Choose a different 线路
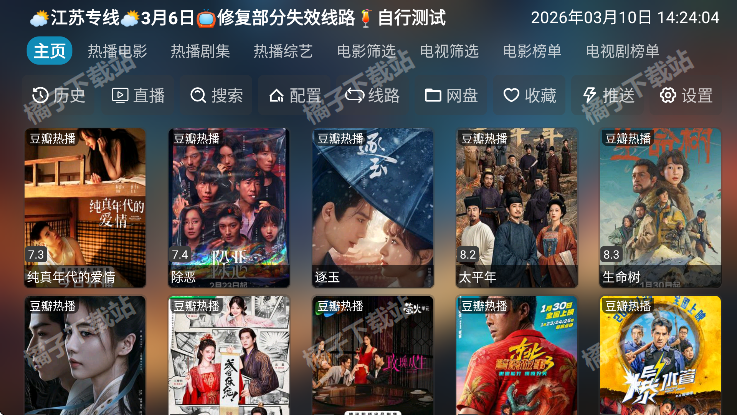The width and height of the screenshot is (737, 415). (x=373, y=96)
